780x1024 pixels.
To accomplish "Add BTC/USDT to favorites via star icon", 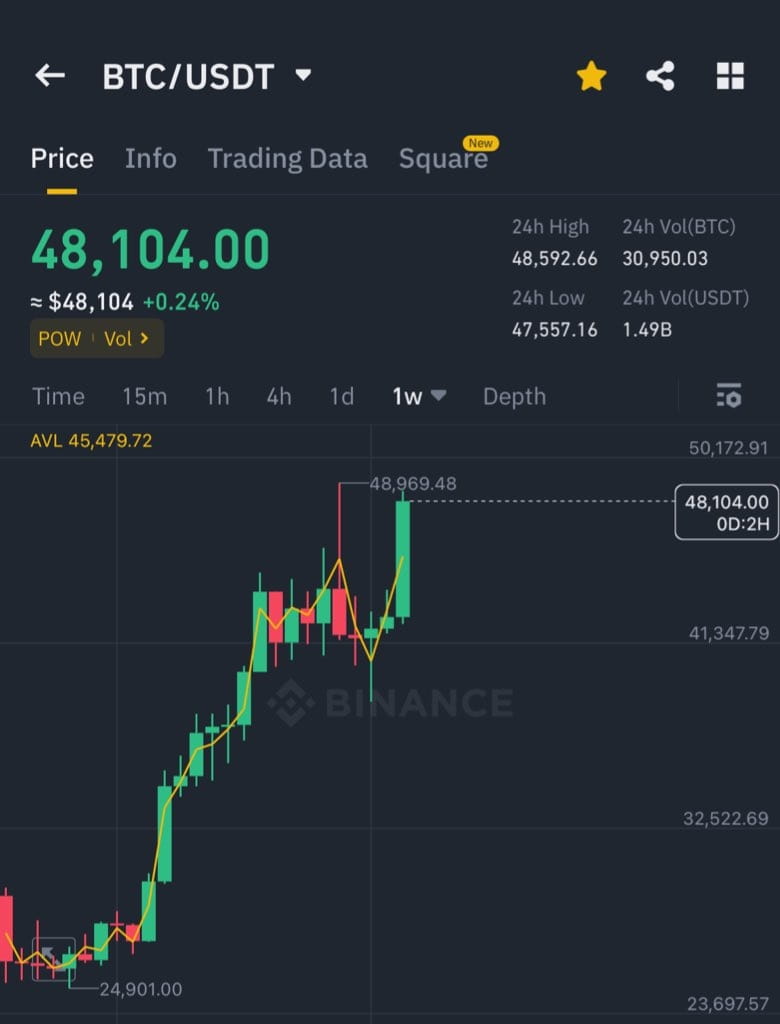I will 591,75.
